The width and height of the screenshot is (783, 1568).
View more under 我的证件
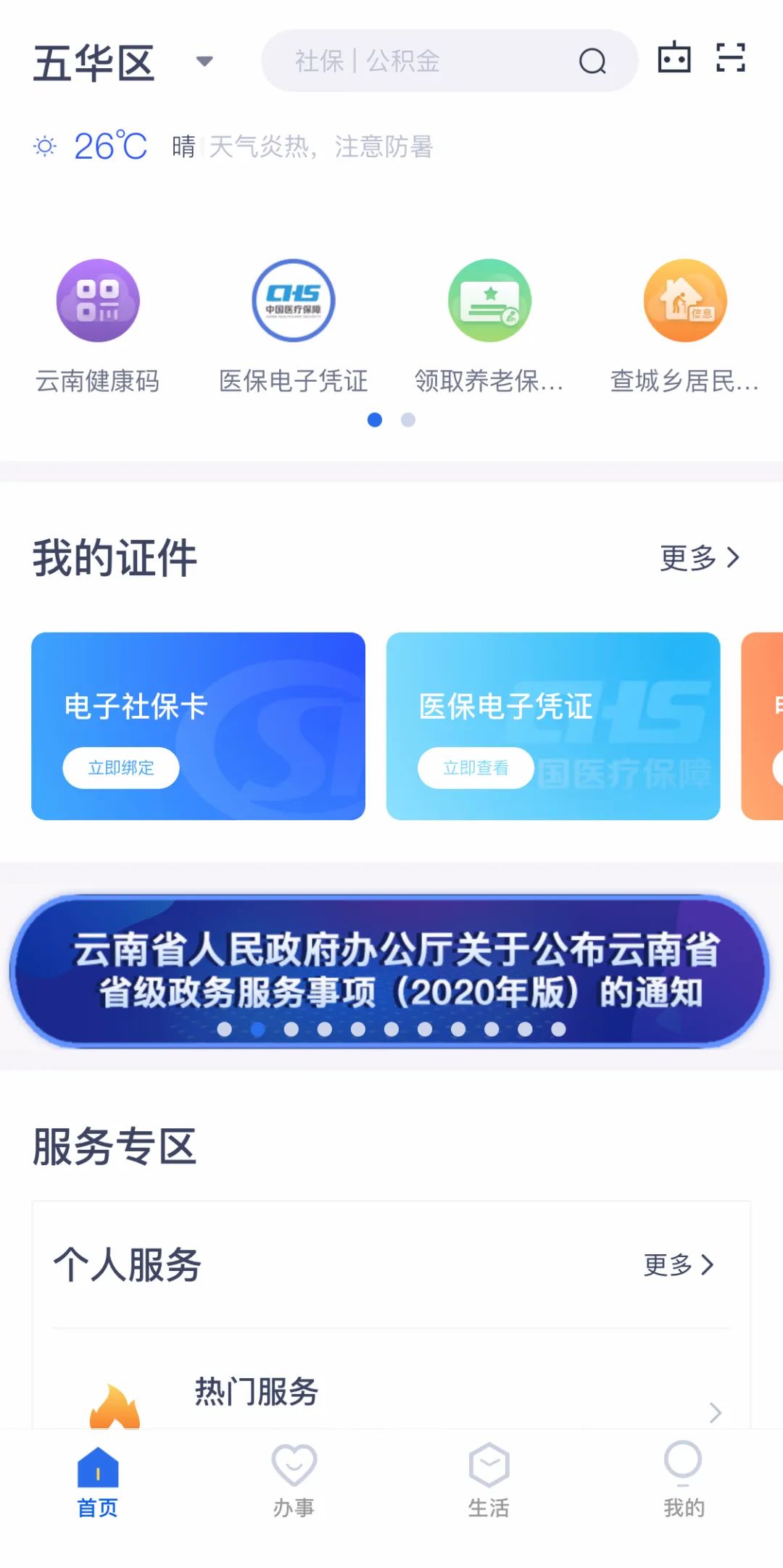pyautogui.click(x=700, y=558)
